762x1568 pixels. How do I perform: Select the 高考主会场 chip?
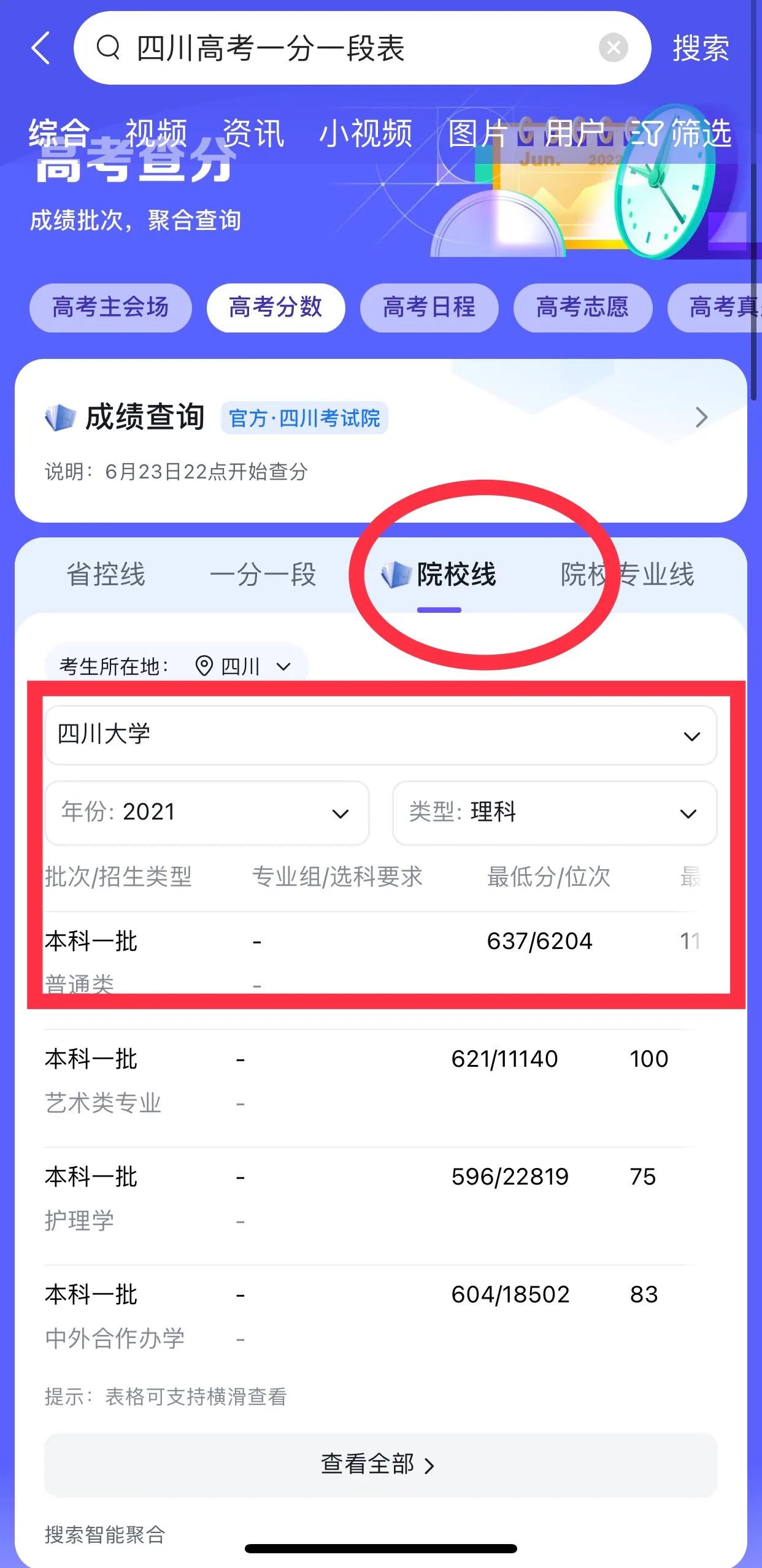pos(110,307)
